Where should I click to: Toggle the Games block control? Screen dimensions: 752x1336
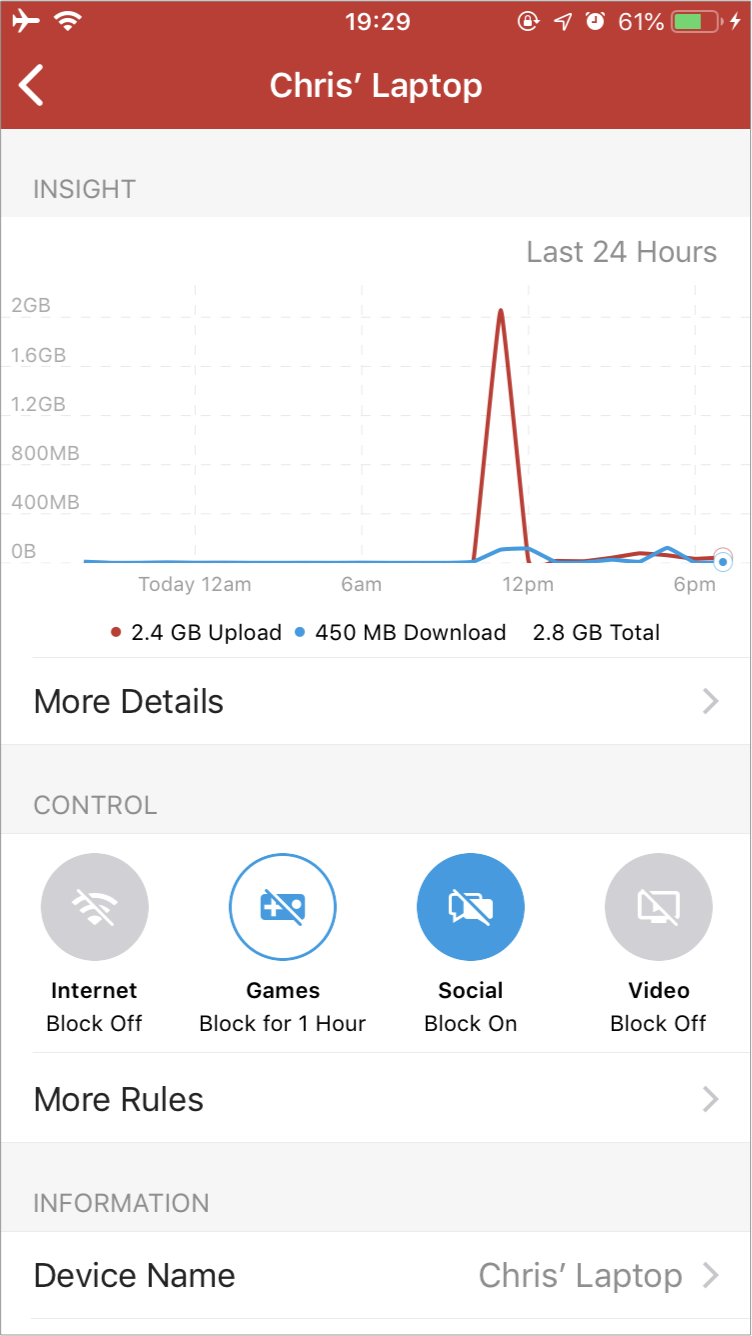coord(283,907)
